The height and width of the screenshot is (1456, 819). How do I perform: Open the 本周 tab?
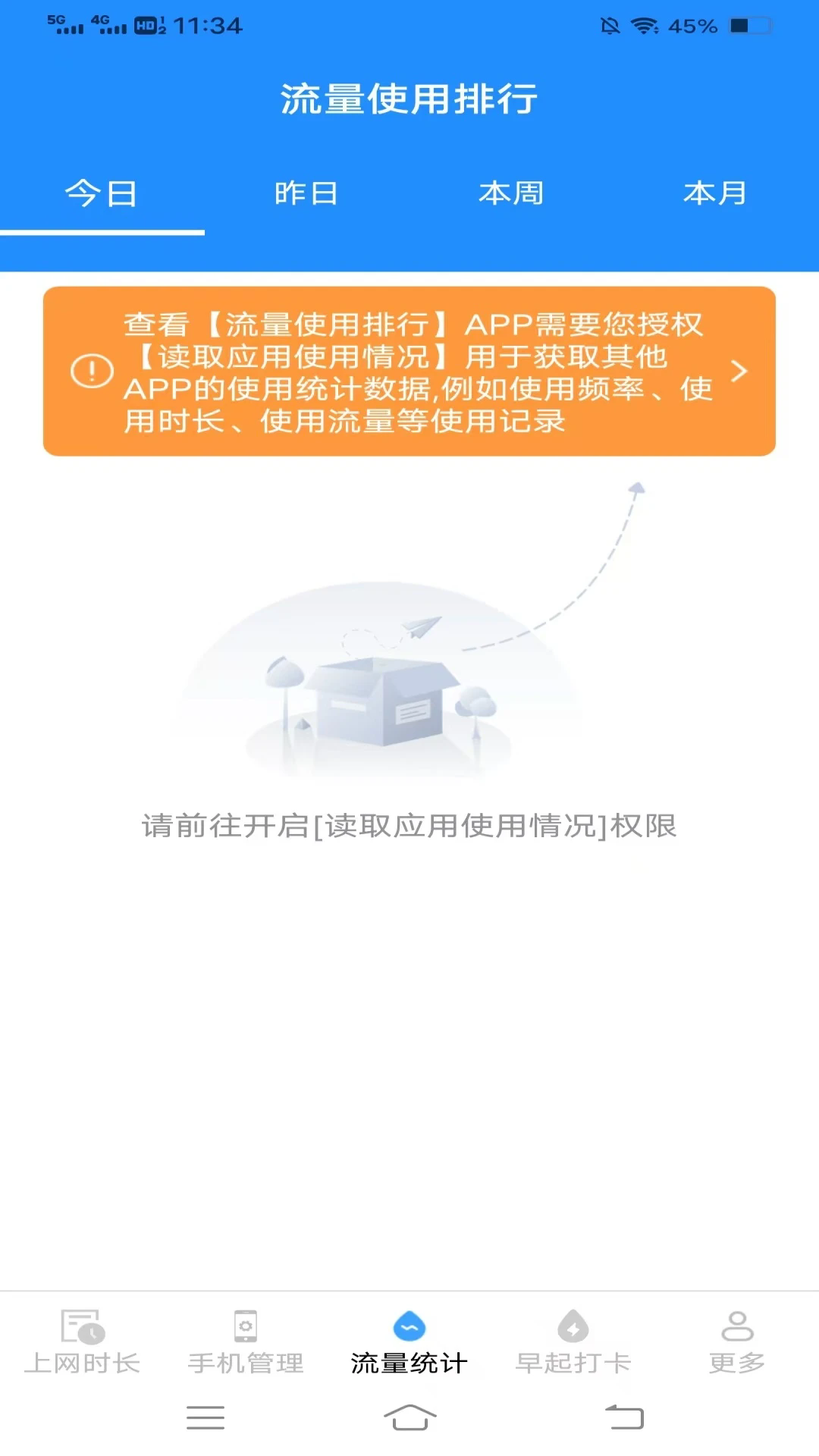pyautogui.click(x=512, y=193)
